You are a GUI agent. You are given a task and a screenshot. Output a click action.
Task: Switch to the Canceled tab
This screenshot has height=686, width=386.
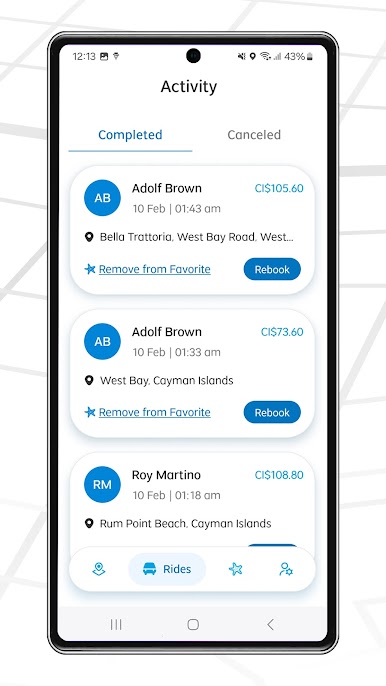point(254,135)
